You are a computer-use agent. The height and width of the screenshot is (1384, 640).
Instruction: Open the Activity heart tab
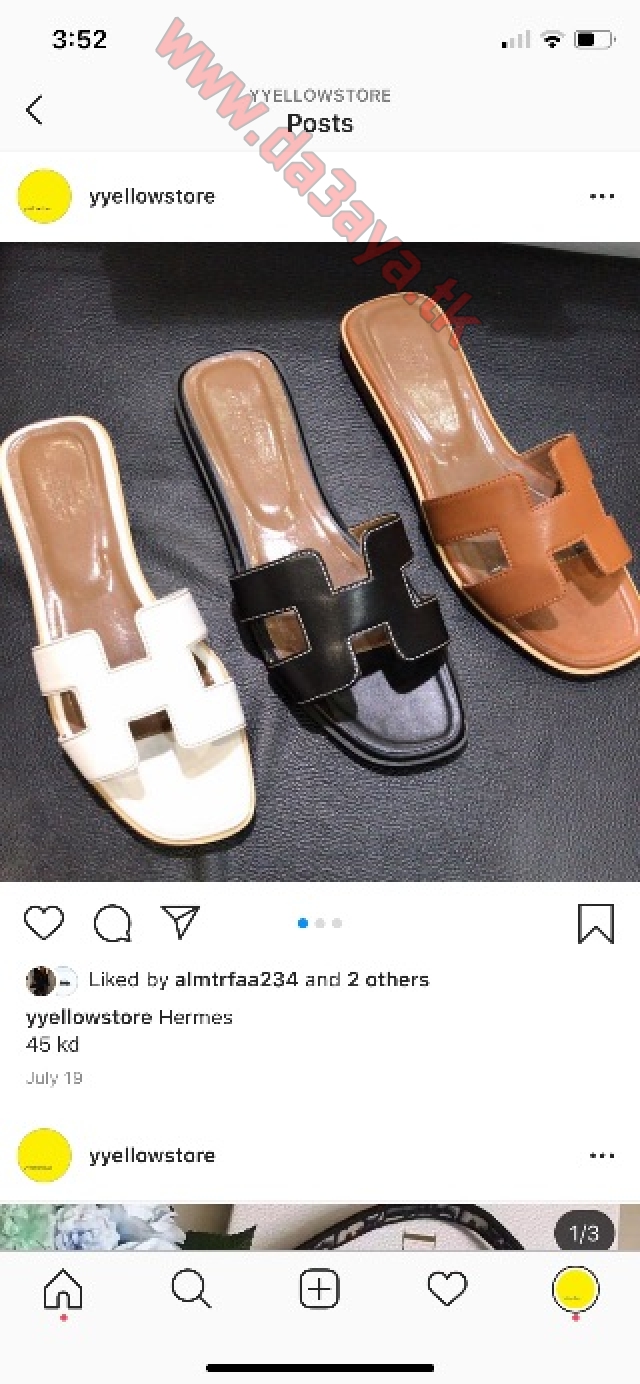point(448,1290)
